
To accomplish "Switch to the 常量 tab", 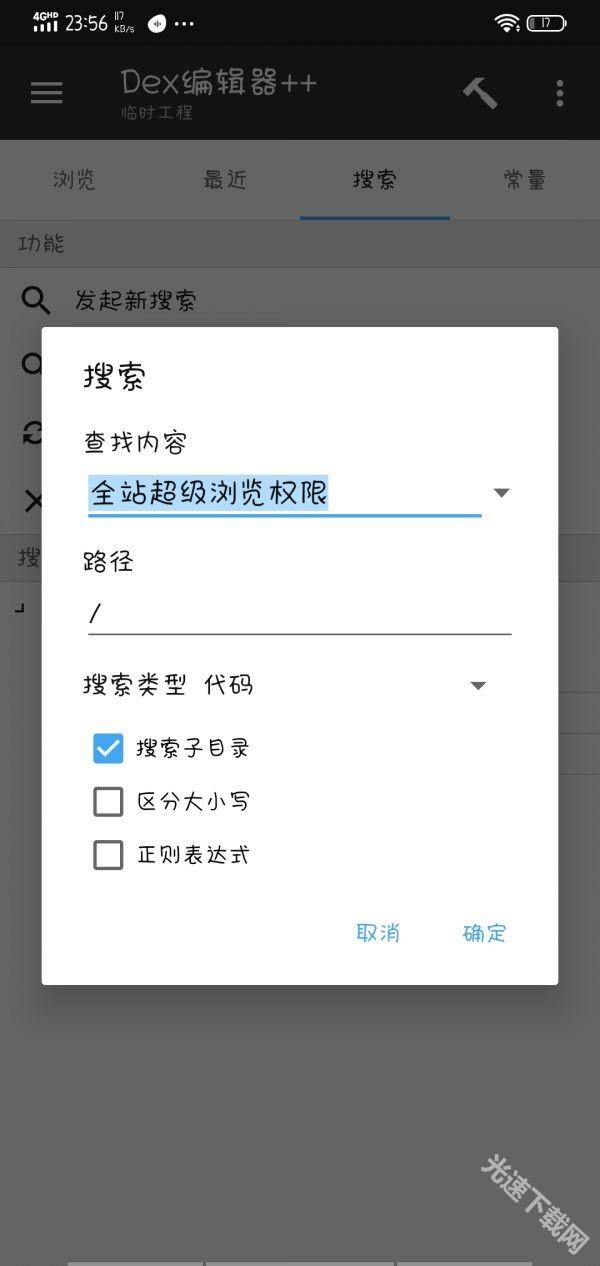I will (524, 180).
